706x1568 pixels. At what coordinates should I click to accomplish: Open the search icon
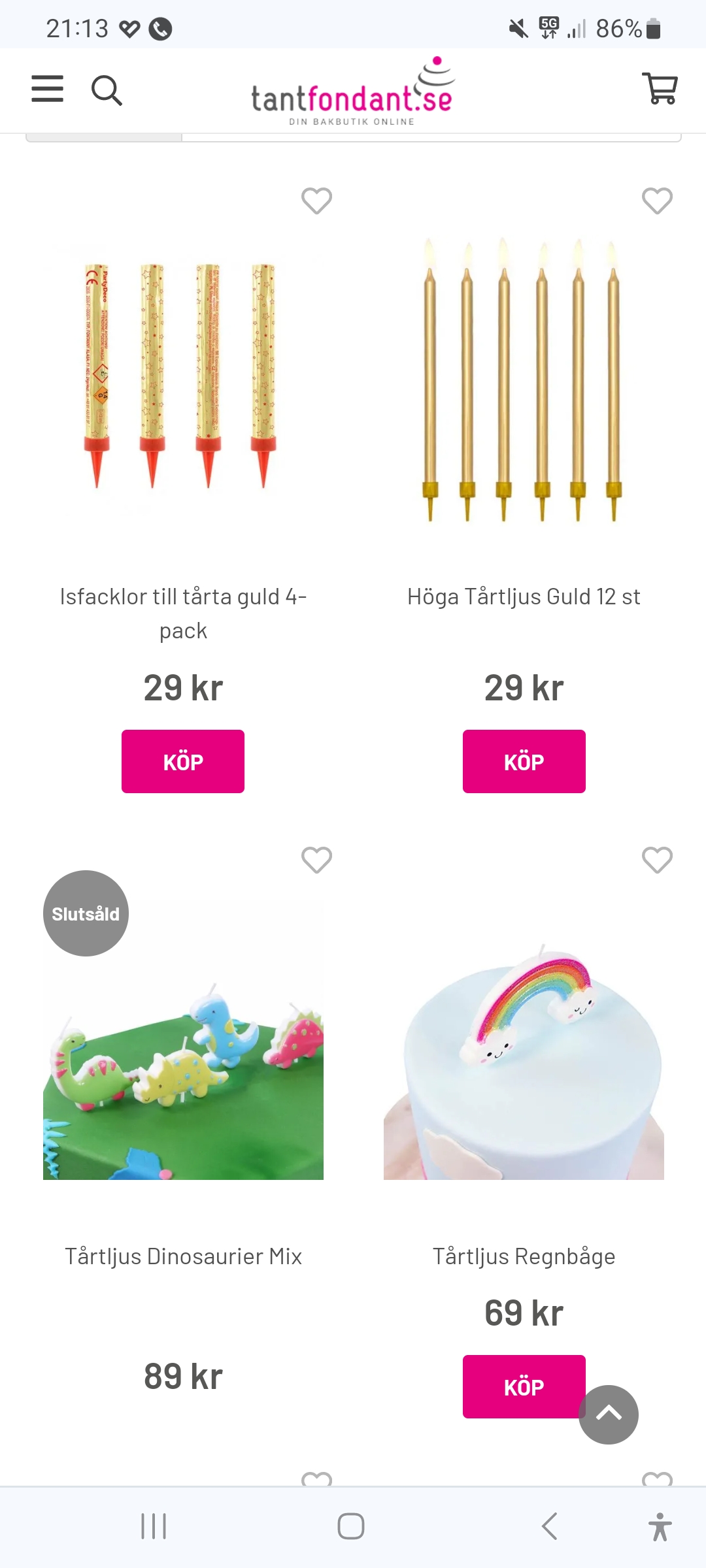point(107,90)
